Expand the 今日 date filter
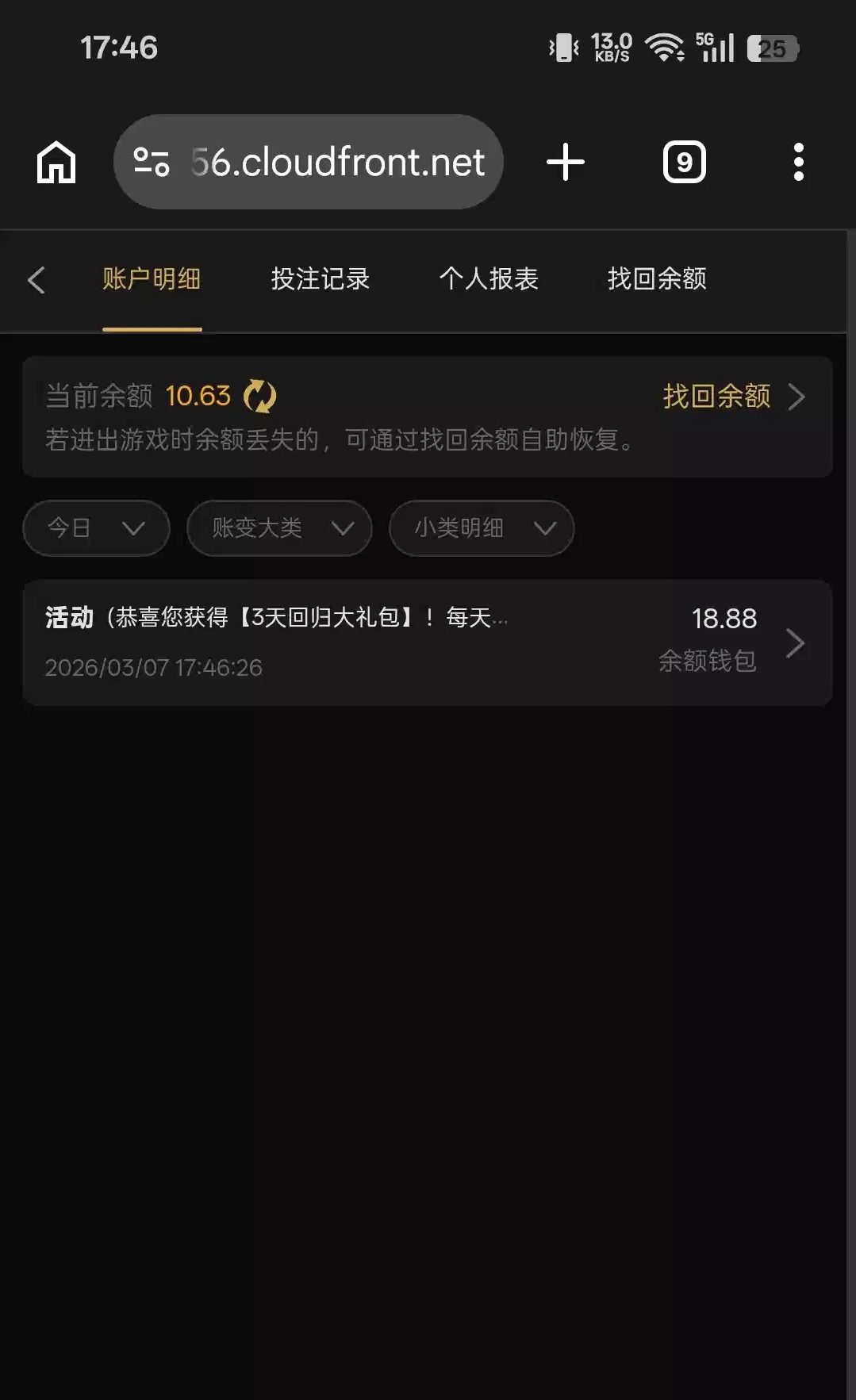Screen dimensions: 856x1400 pos(96,528)
